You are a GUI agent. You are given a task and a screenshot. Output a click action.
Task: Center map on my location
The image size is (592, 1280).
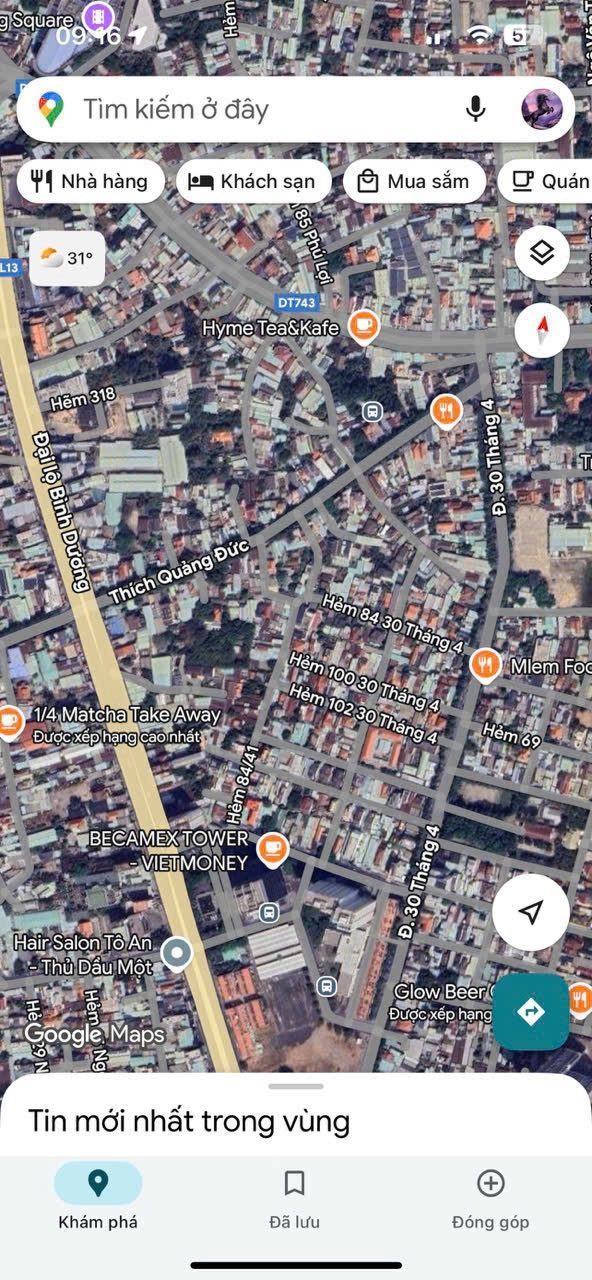[531, 911]
